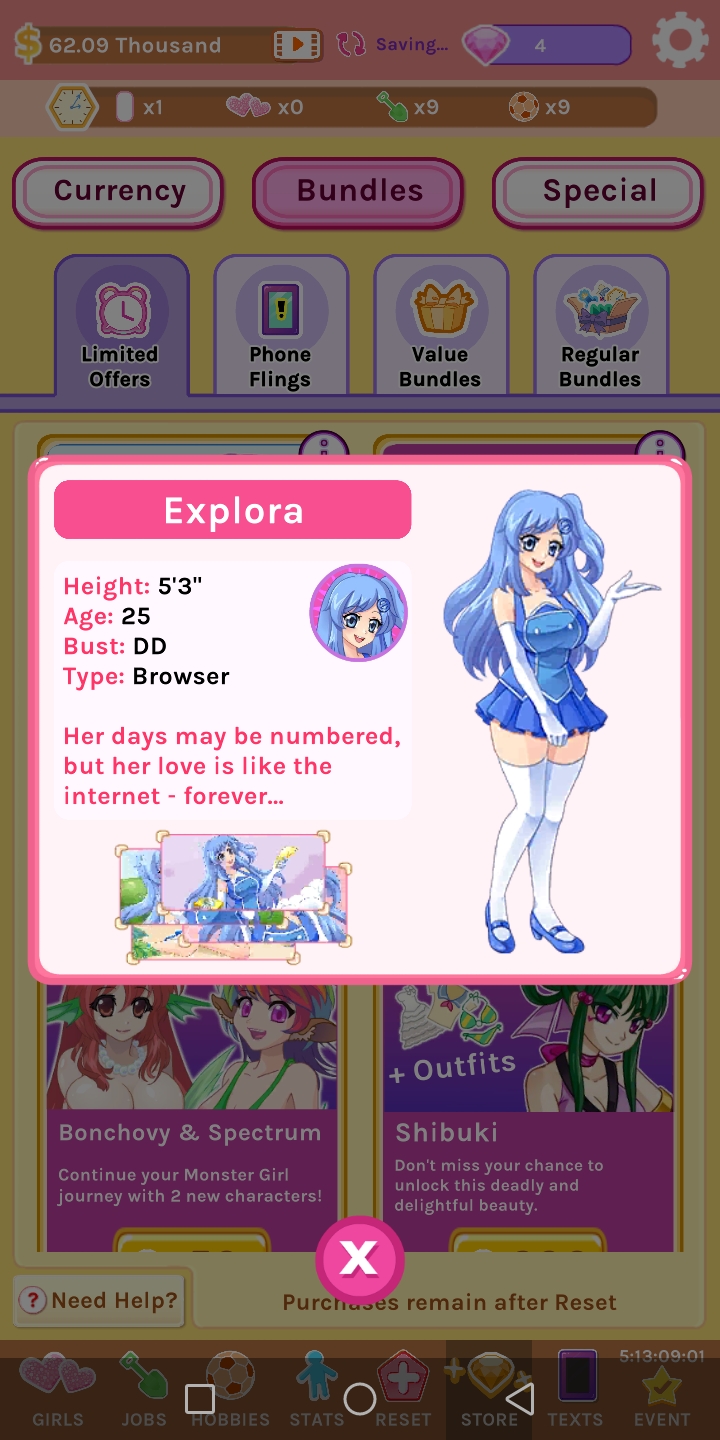Open the Texts tab
The height and width of the screenshot is (1440, 720).
click(x=575, y=1390)
